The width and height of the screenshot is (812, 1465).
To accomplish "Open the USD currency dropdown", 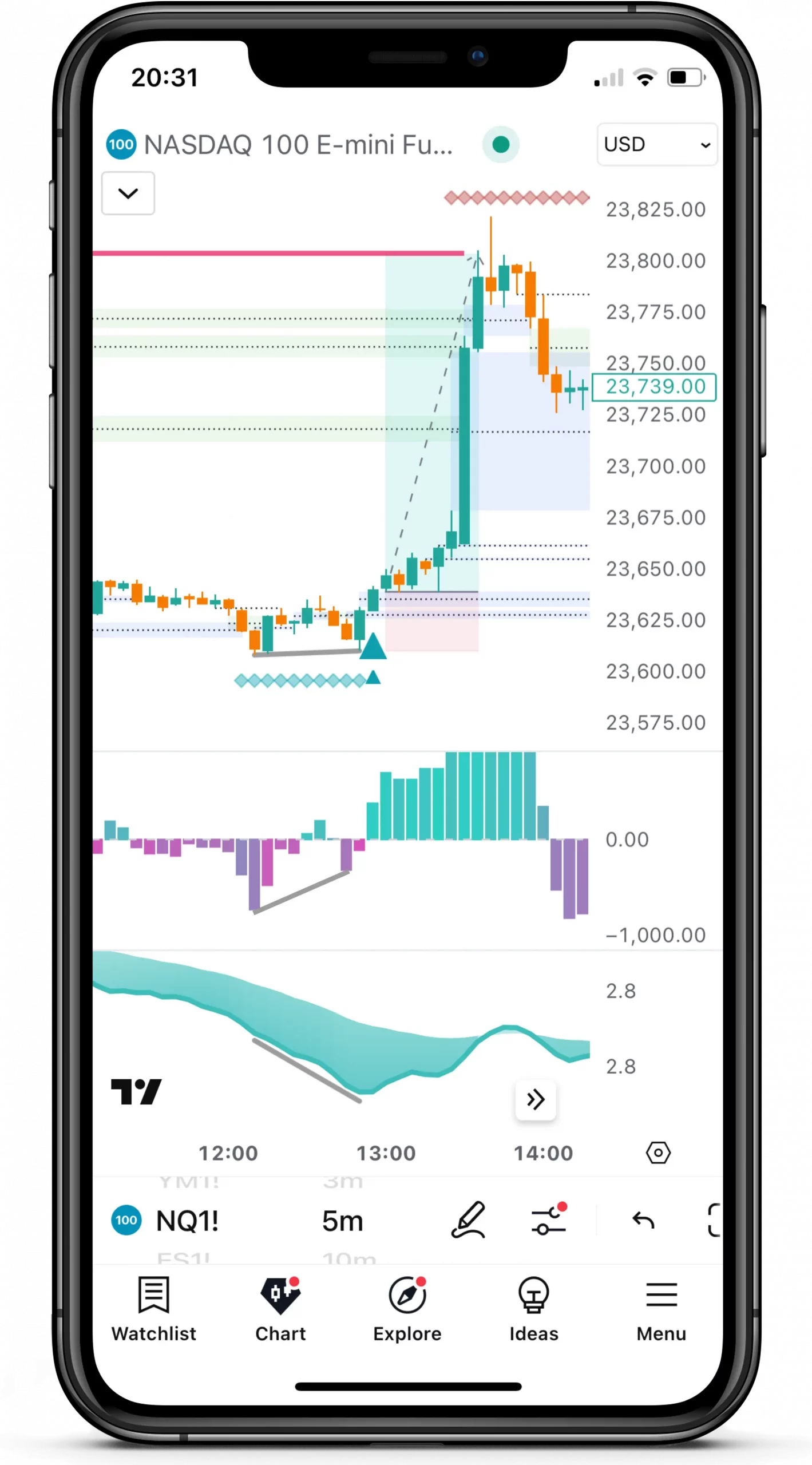I will point(656,145).
